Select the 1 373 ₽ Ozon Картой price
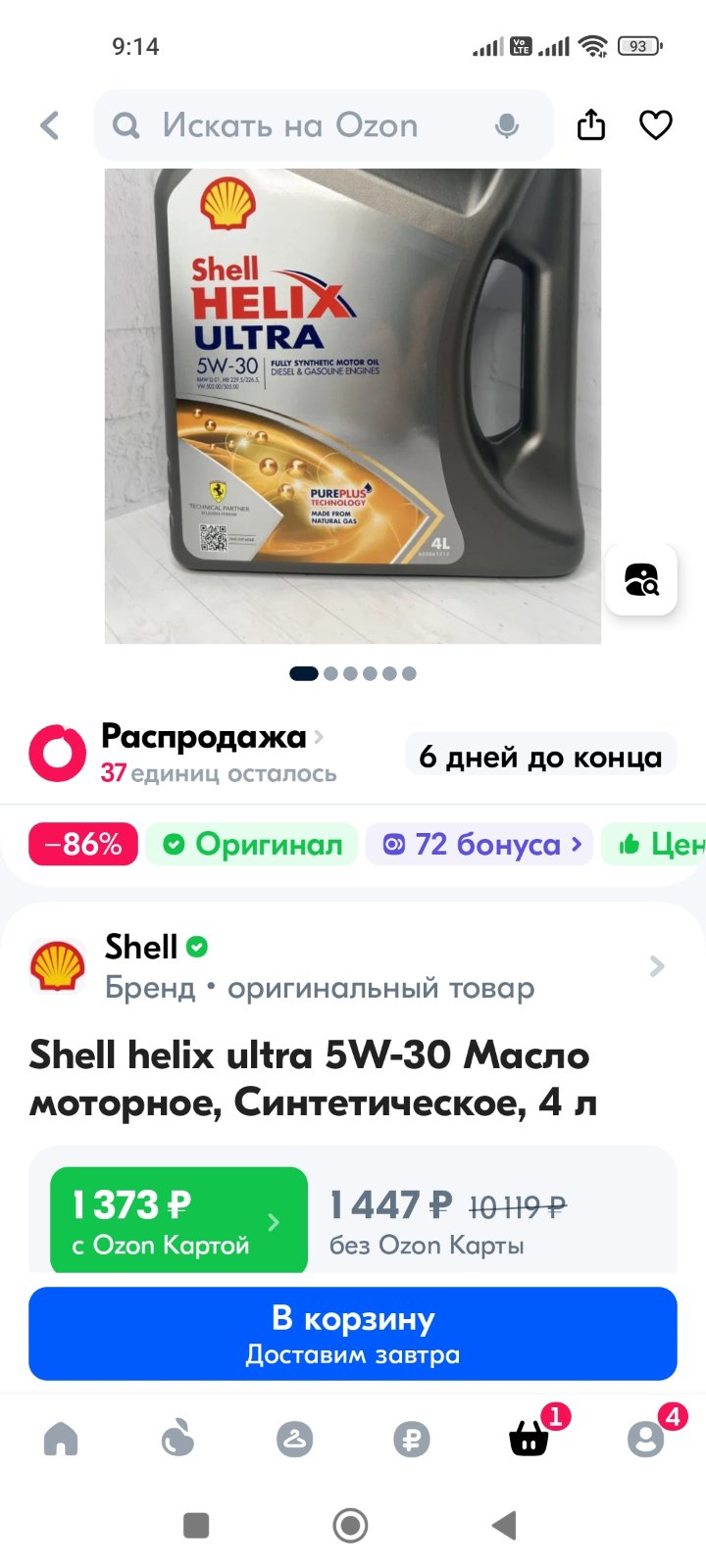 [x=178, y=1220]
